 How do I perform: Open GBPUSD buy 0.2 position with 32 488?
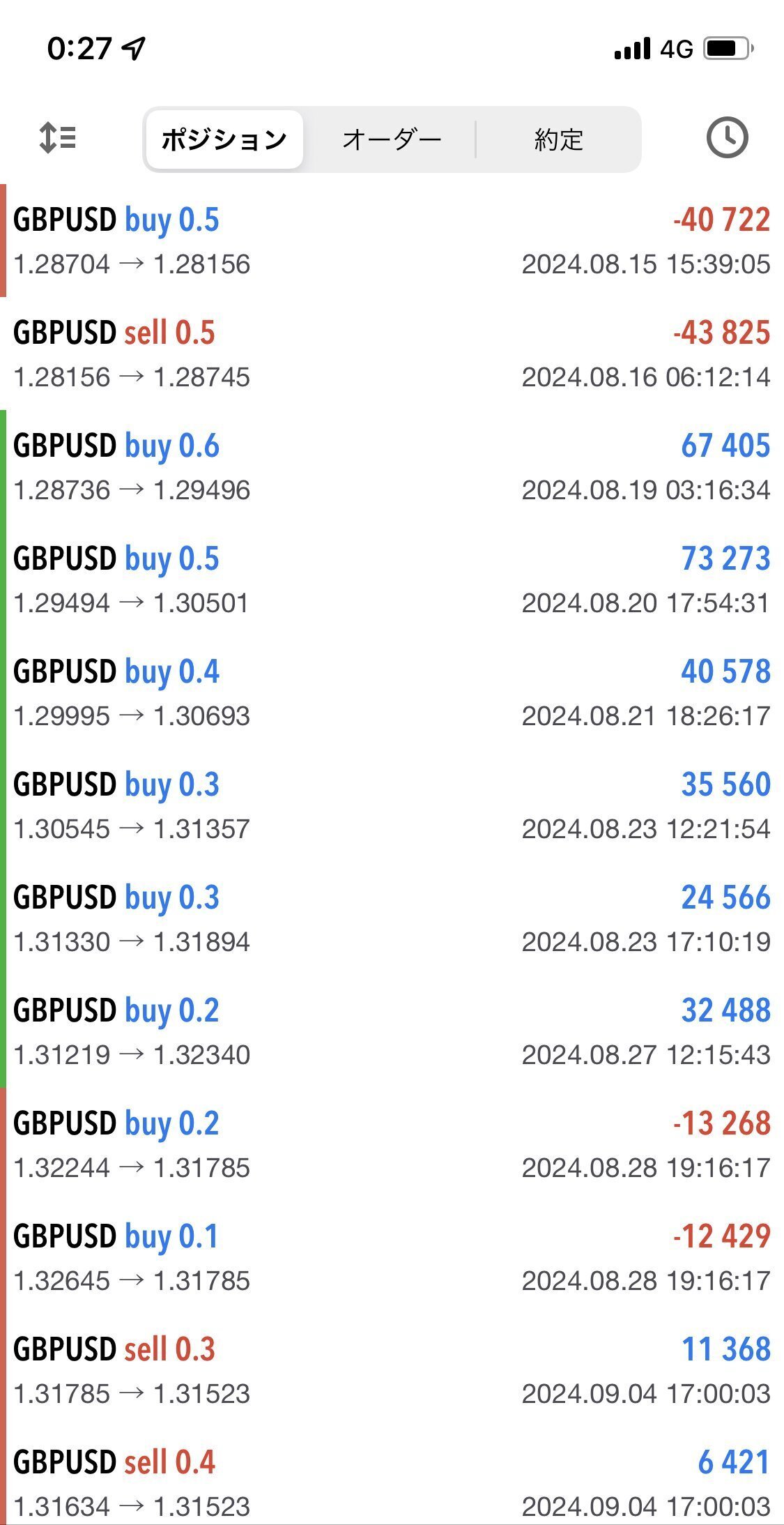point(392,1031)
